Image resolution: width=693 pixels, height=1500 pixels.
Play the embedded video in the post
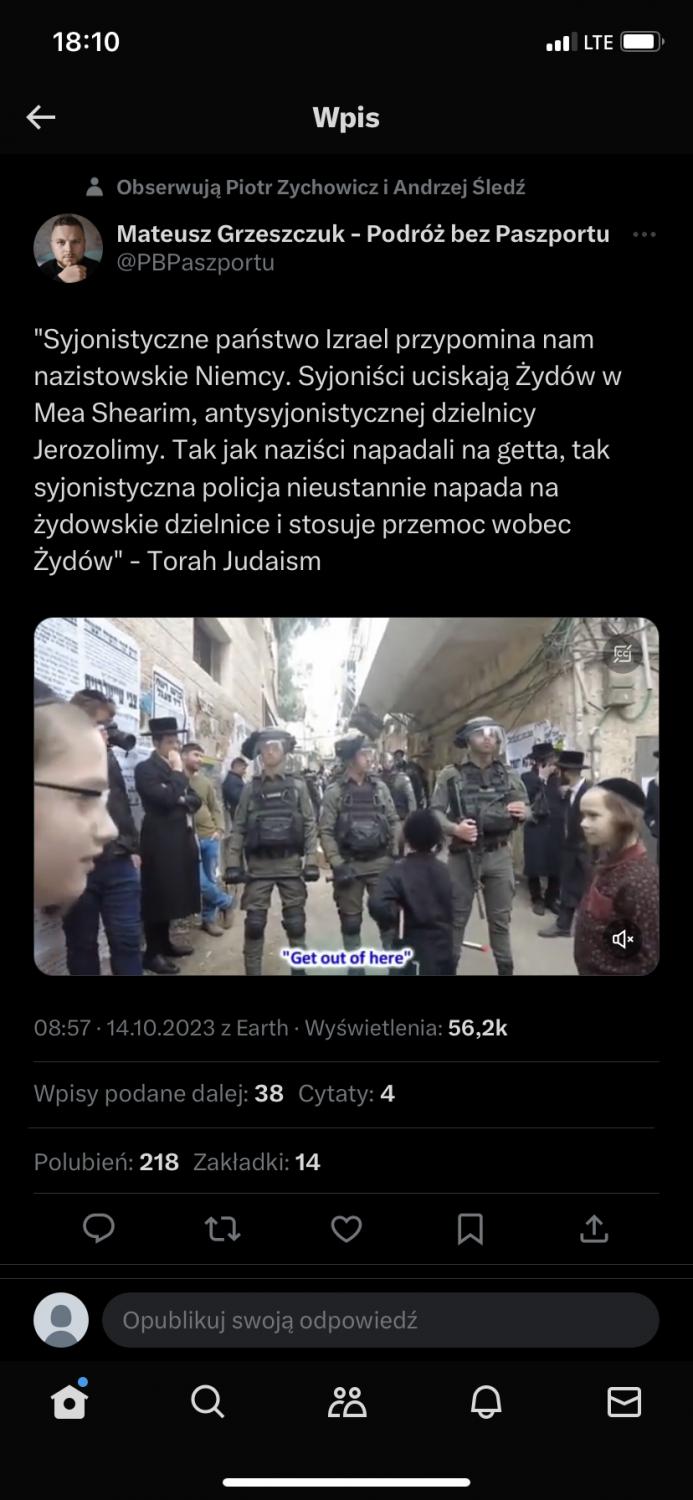click(346, 796)
